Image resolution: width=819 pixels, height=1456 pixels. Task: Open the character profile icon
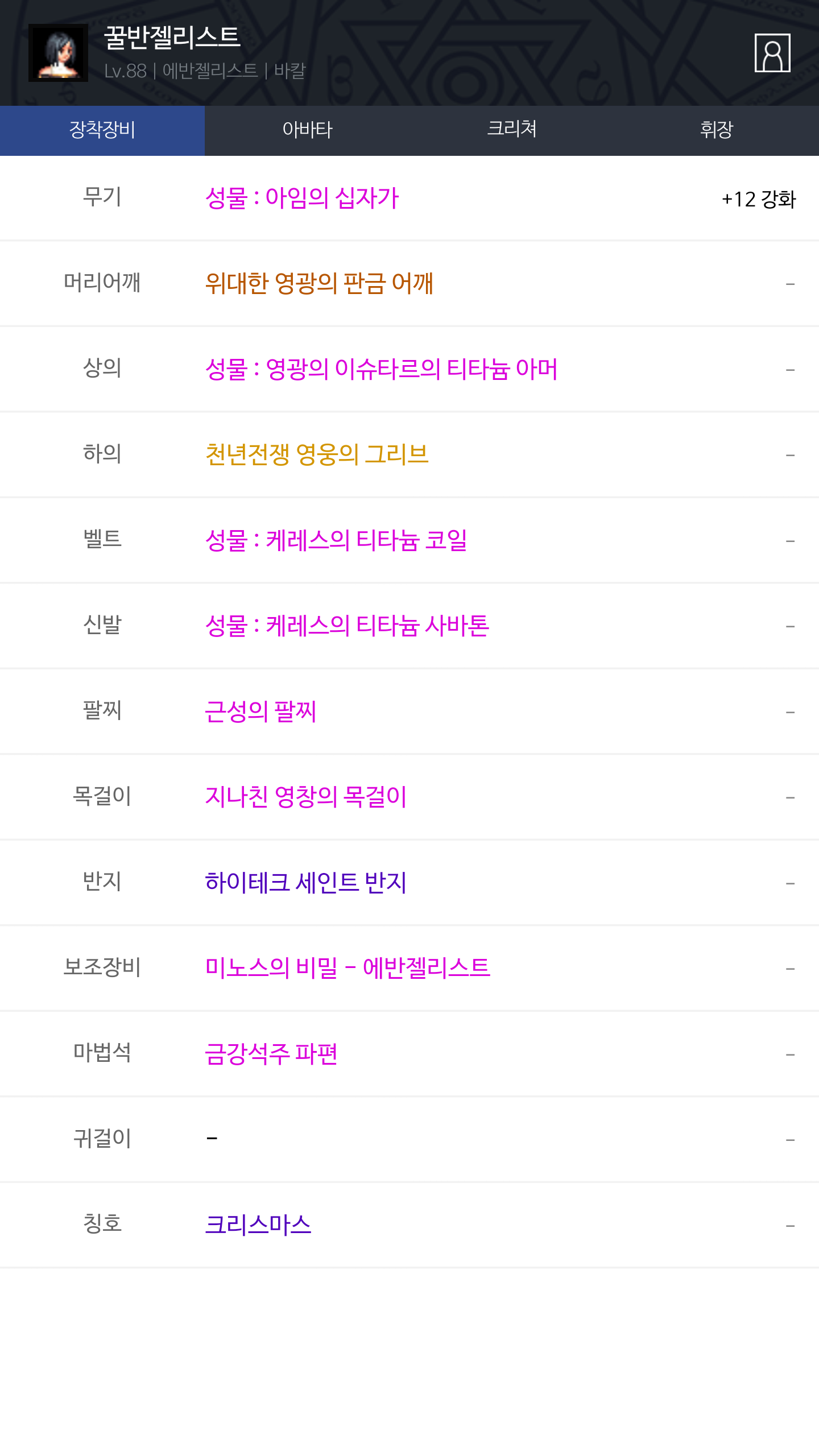tap(772, 53)
